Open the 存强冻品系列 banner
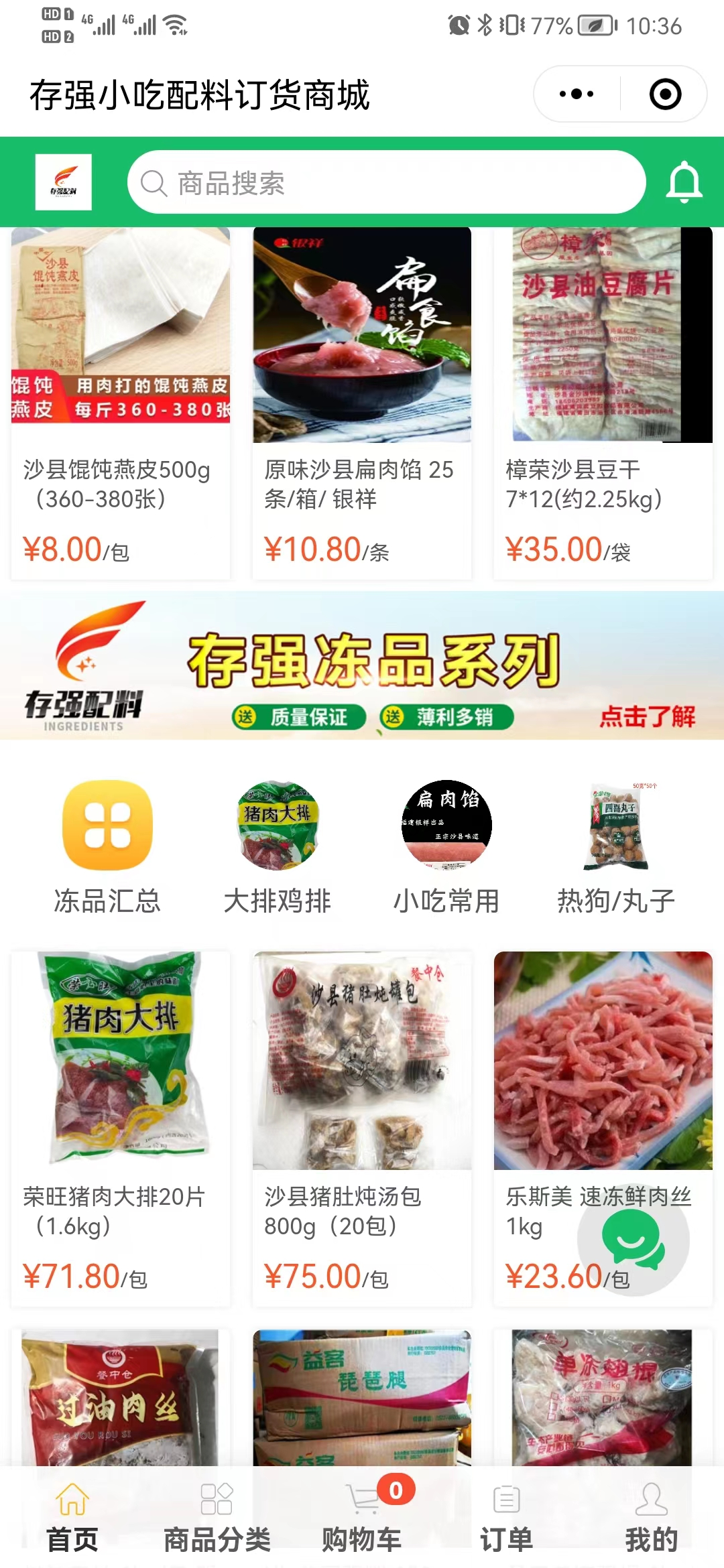This screenshot has height=1568, width=724. [362, 665]
